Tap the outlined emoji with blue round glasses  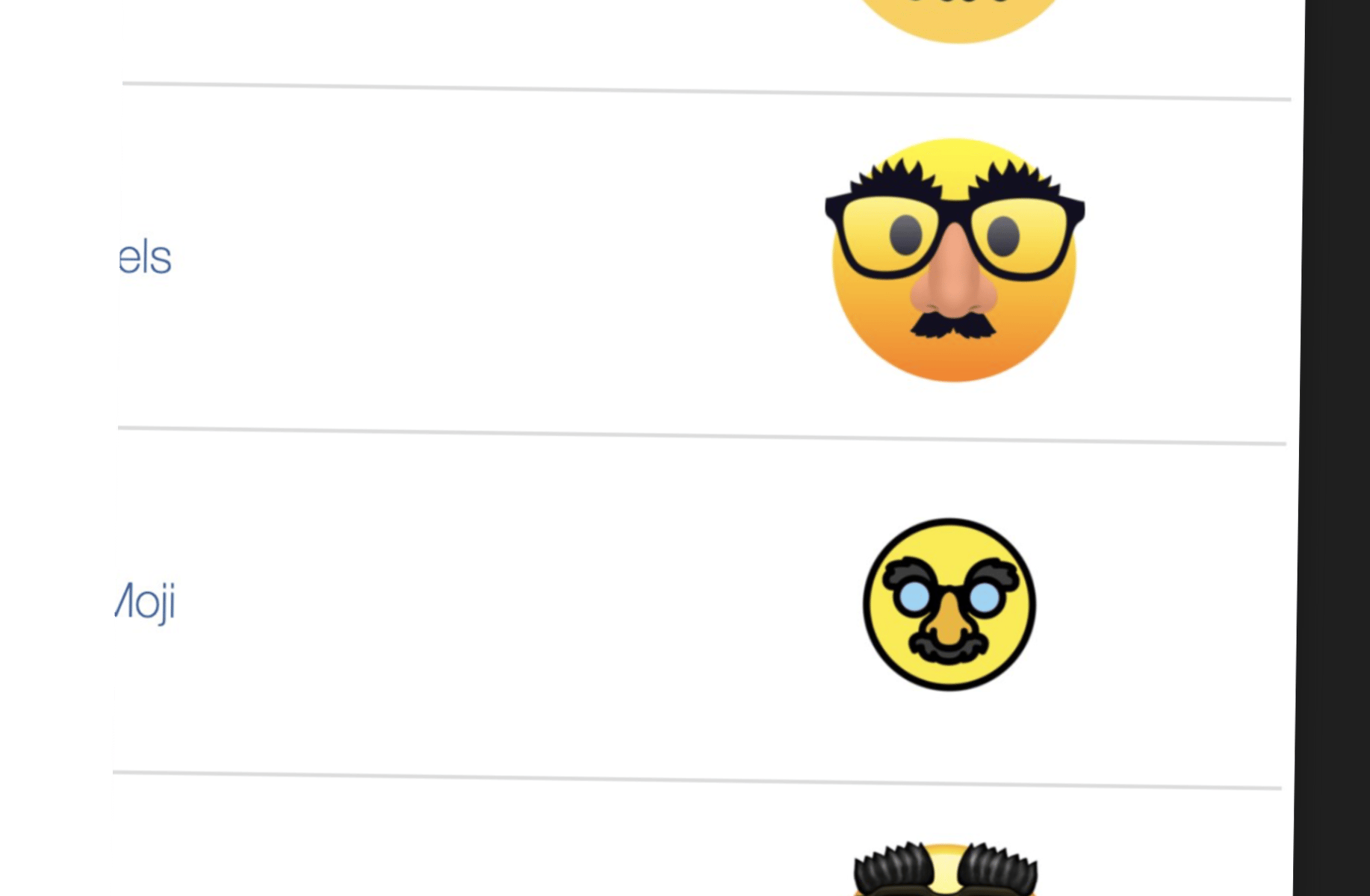[x=949, y=604]
